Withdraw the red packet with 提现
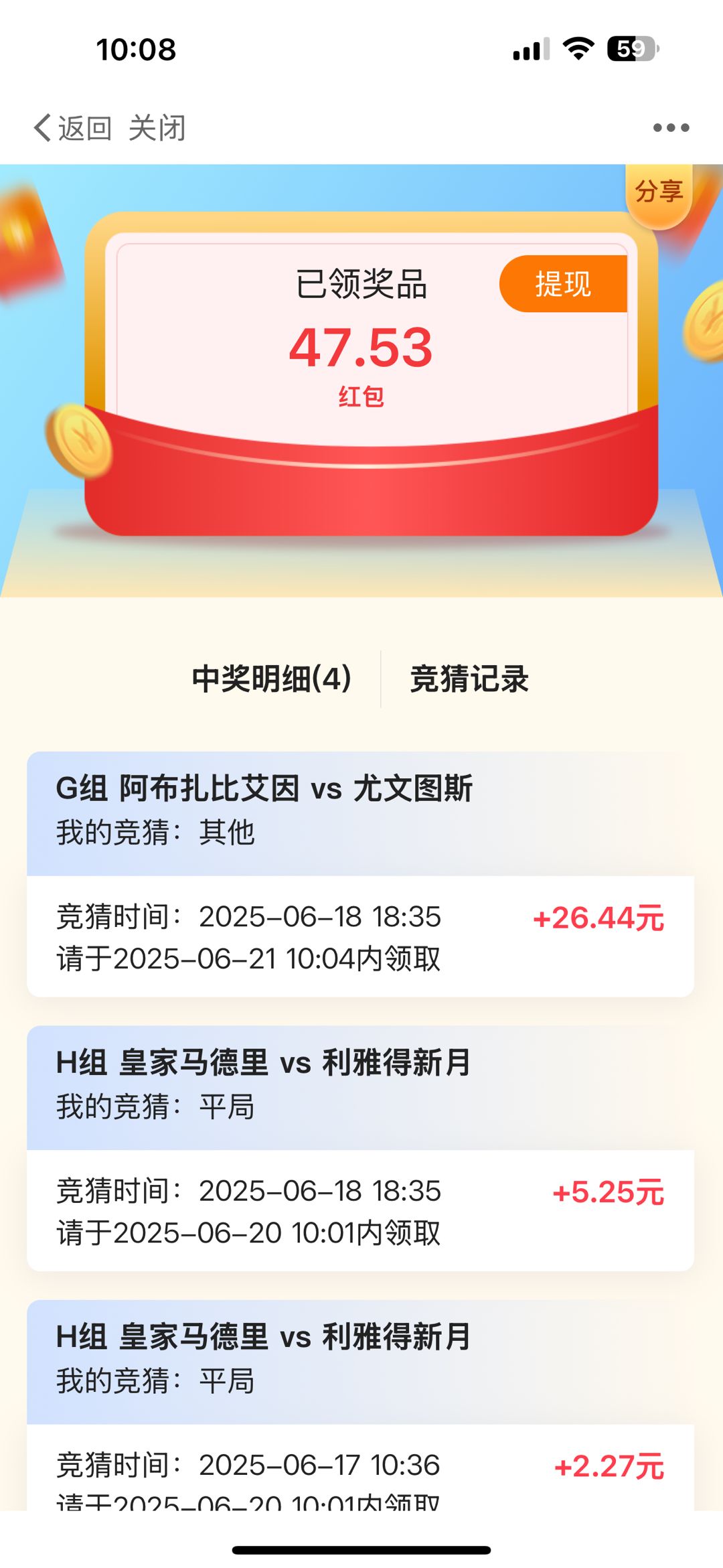 click(563, 284)
